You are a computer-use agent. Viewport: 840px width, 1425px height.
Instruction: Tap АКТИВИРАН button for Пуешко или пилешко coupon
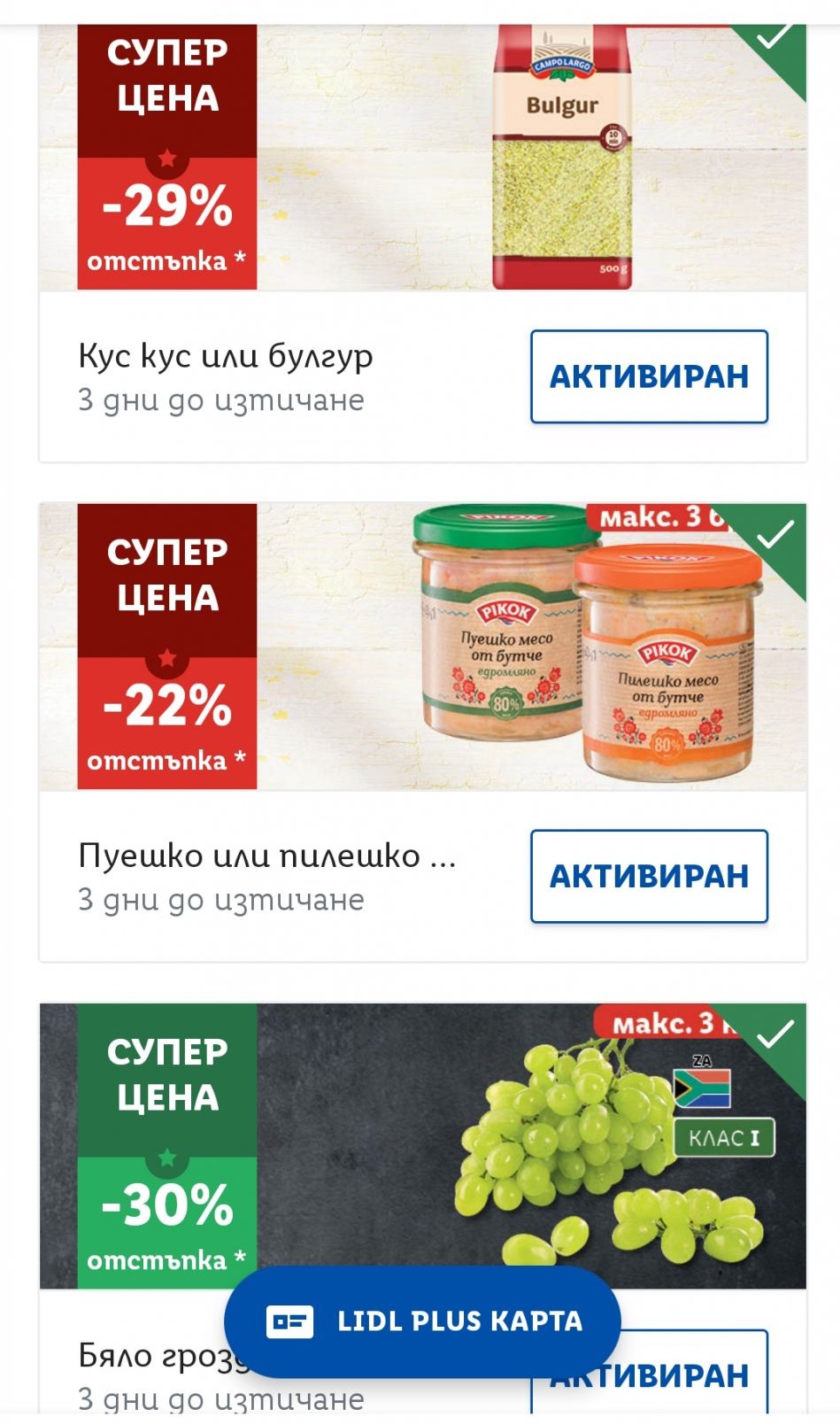(x=649, y=876)
